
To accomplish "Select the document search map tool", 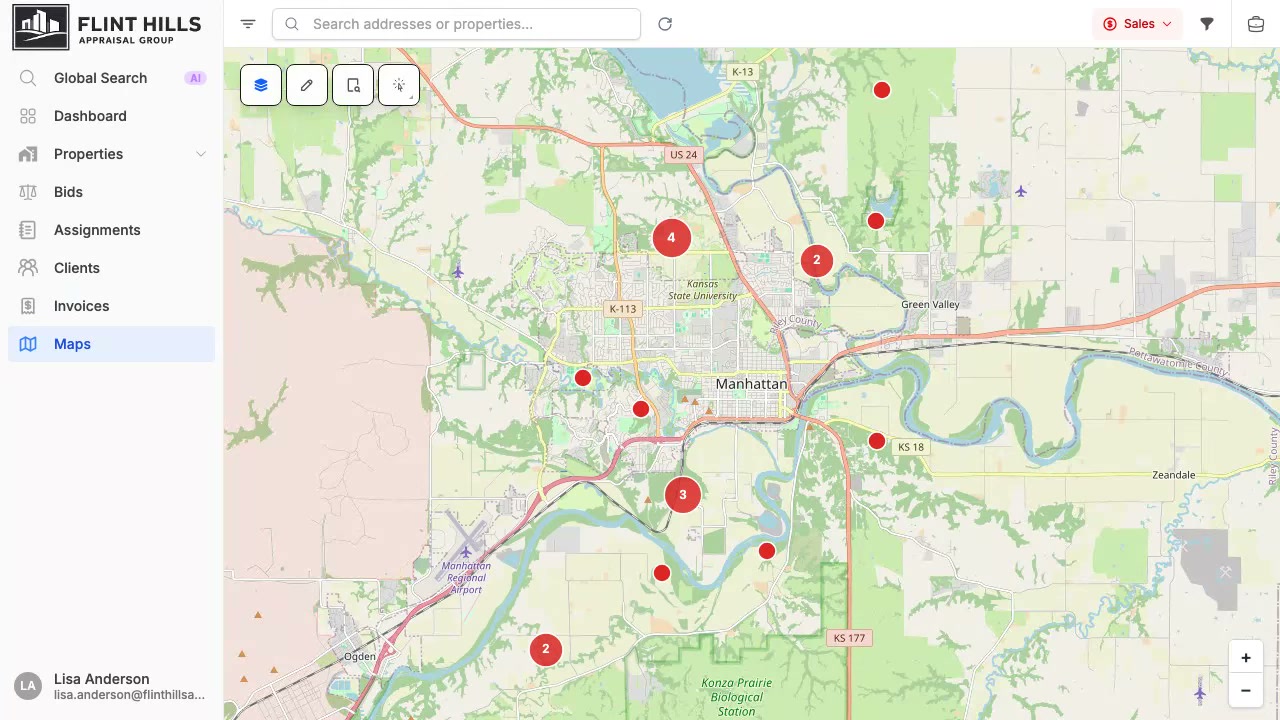I will (353, 85).
